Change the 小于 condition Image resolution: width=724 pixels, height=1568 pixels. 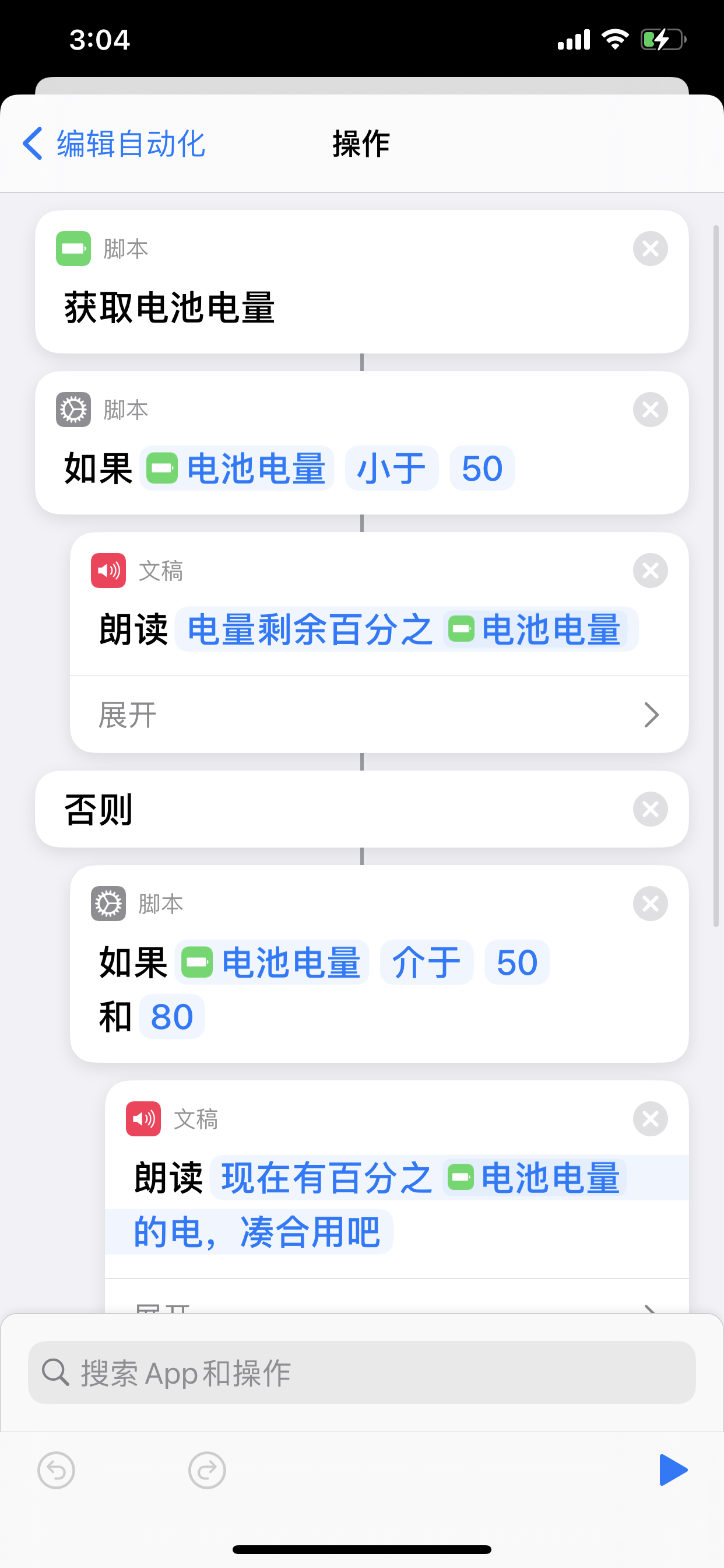(x=391, y=468)
